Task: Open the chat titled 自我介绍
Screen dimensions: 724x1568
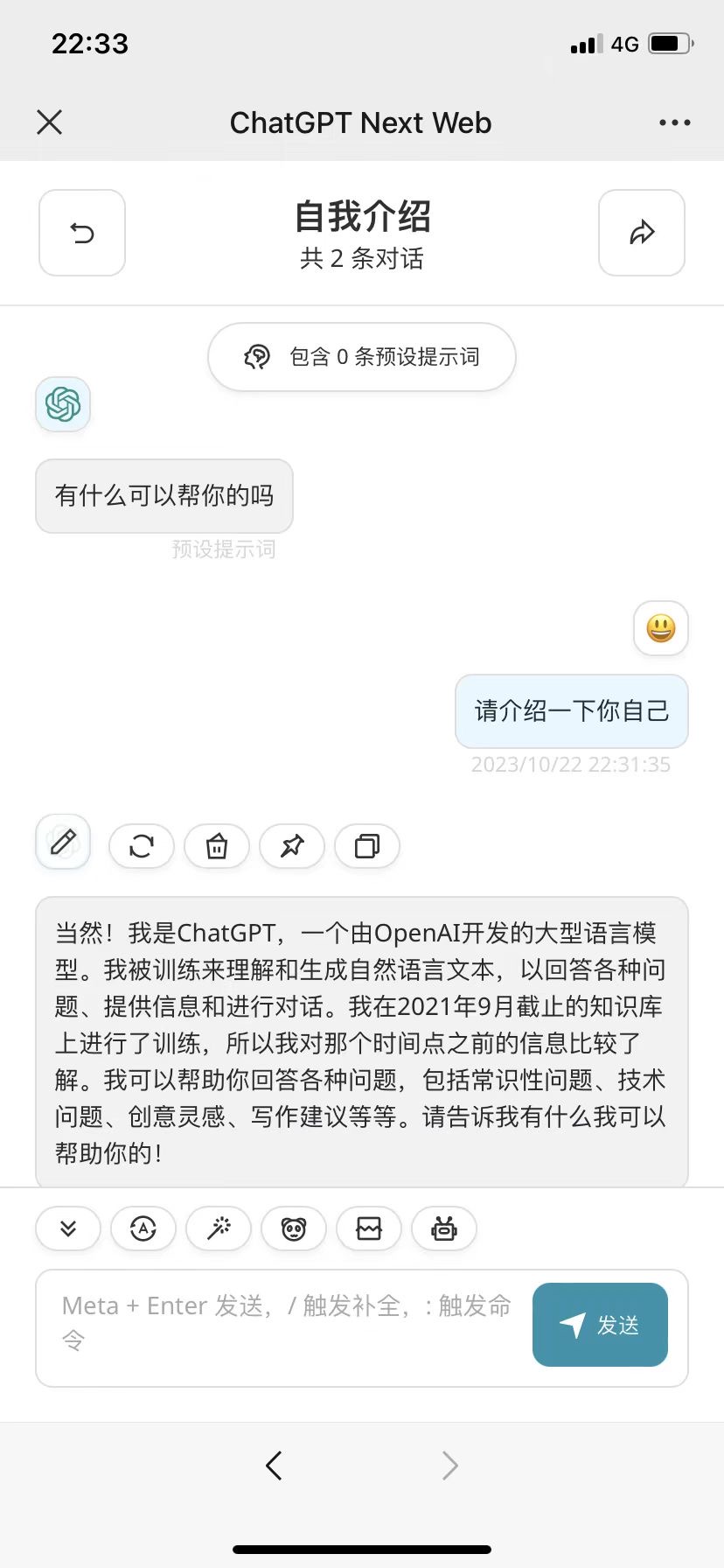Action: pyautogui.click(x=361, y=216)
